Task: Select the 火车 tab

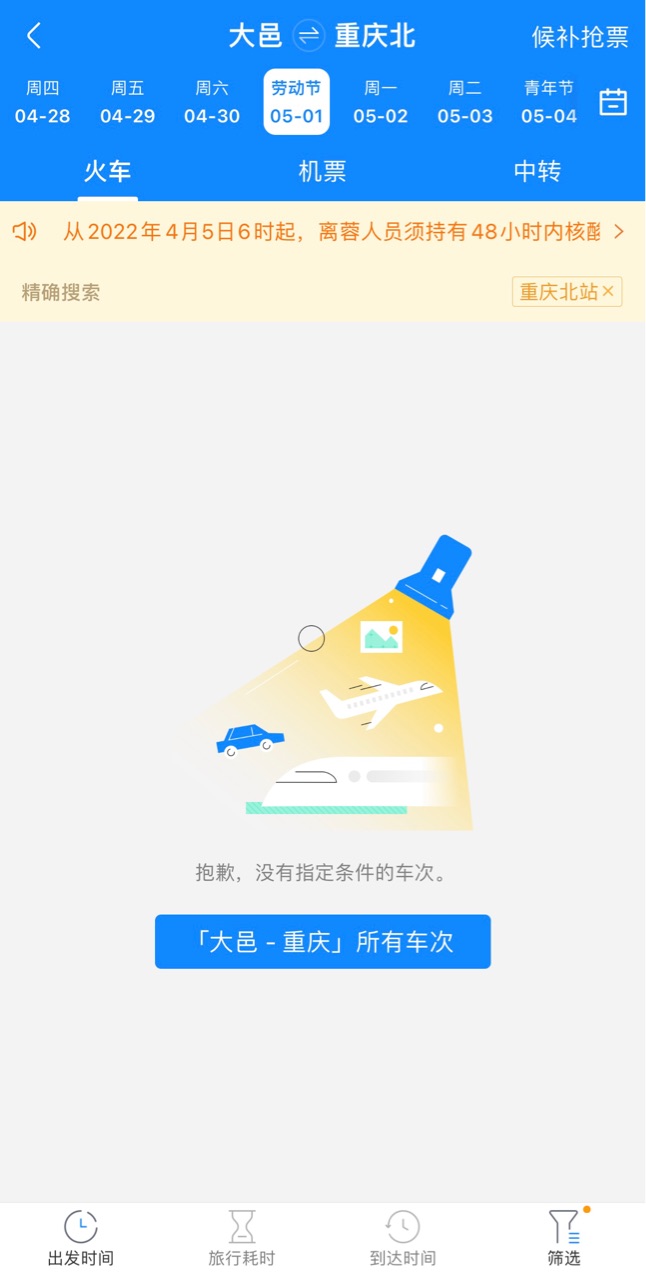Action: coord(107,172)
